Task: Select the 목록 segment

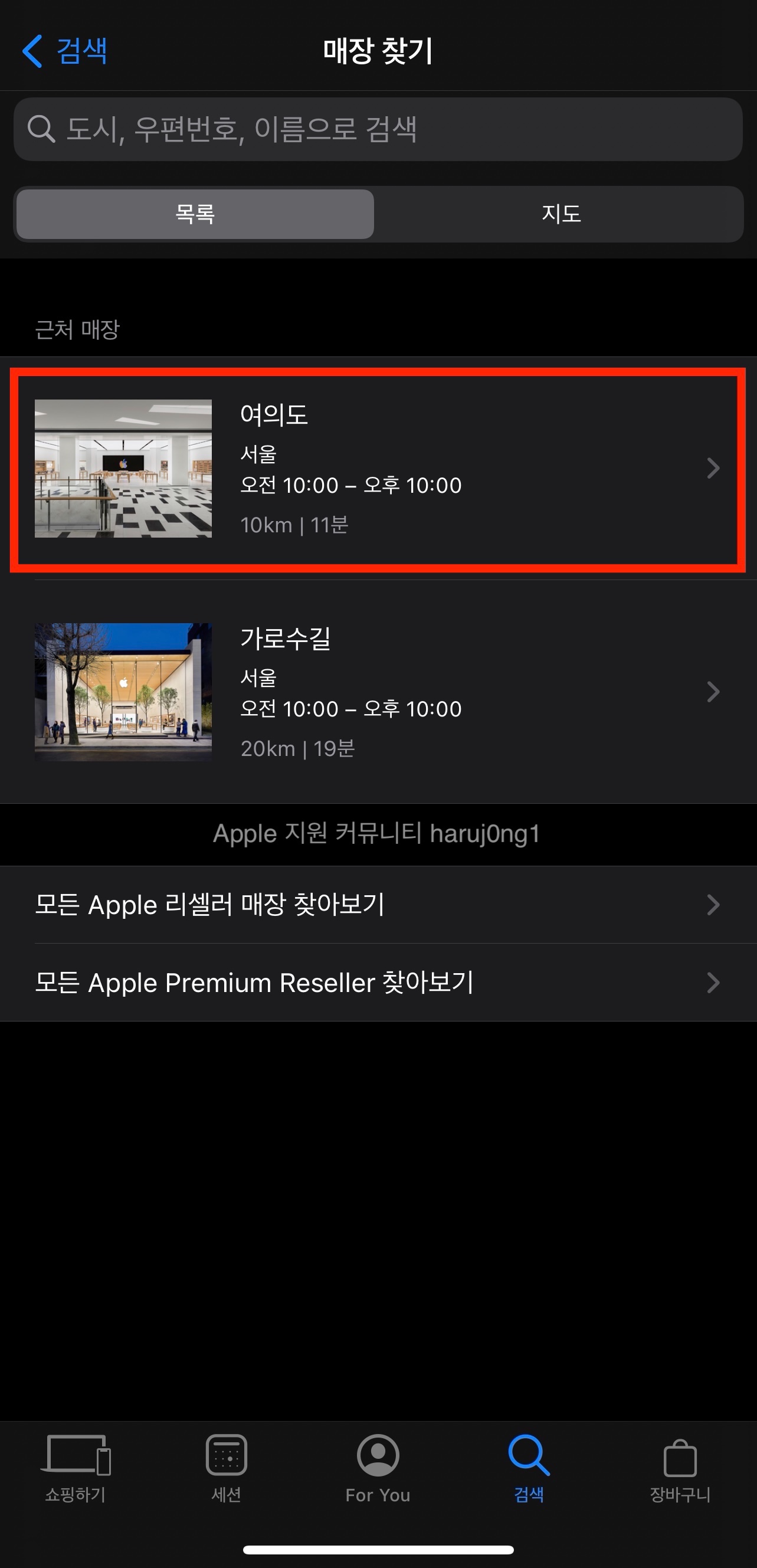Action: [195, 214]
